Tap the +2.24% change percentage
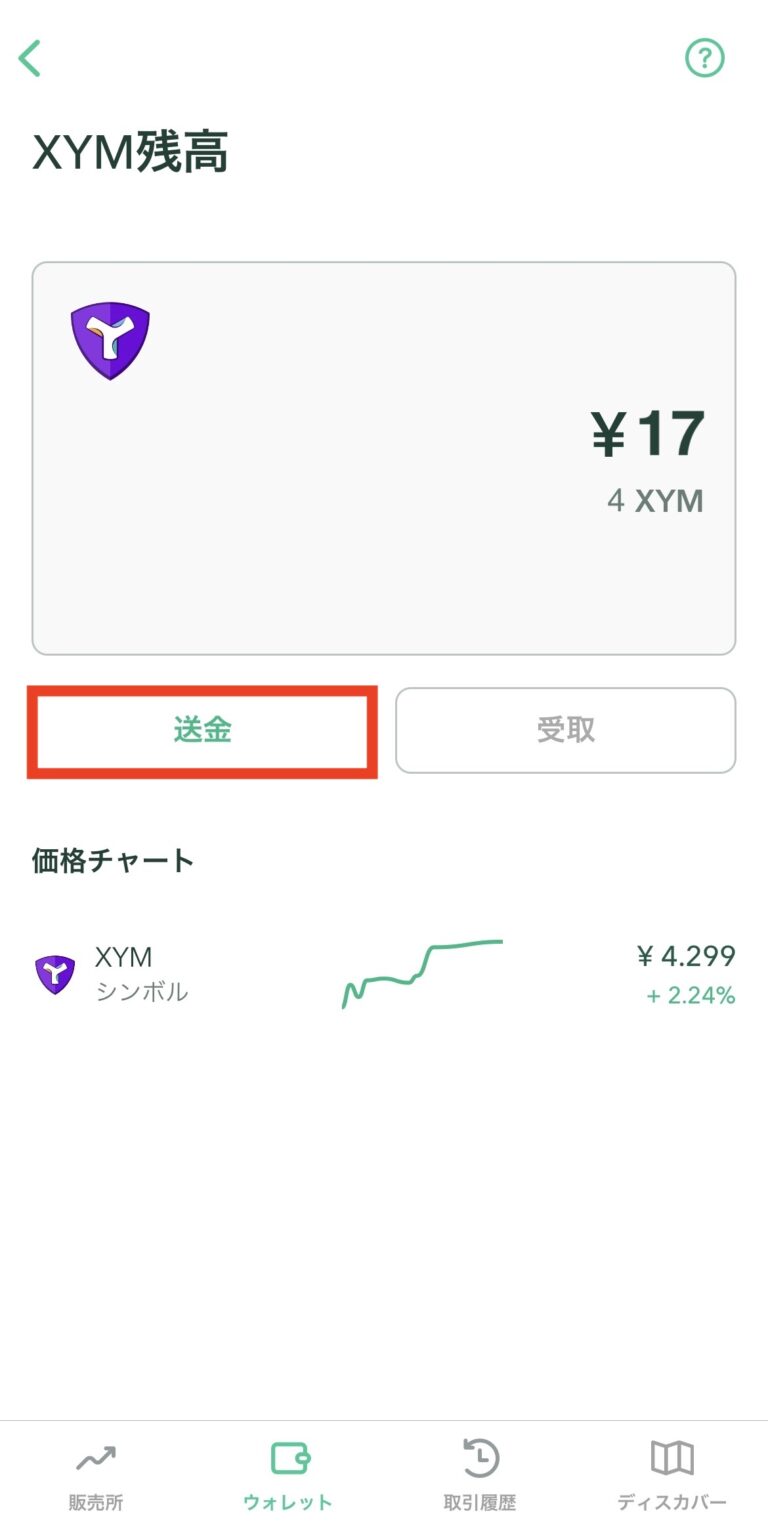 (x=690, y=995)
